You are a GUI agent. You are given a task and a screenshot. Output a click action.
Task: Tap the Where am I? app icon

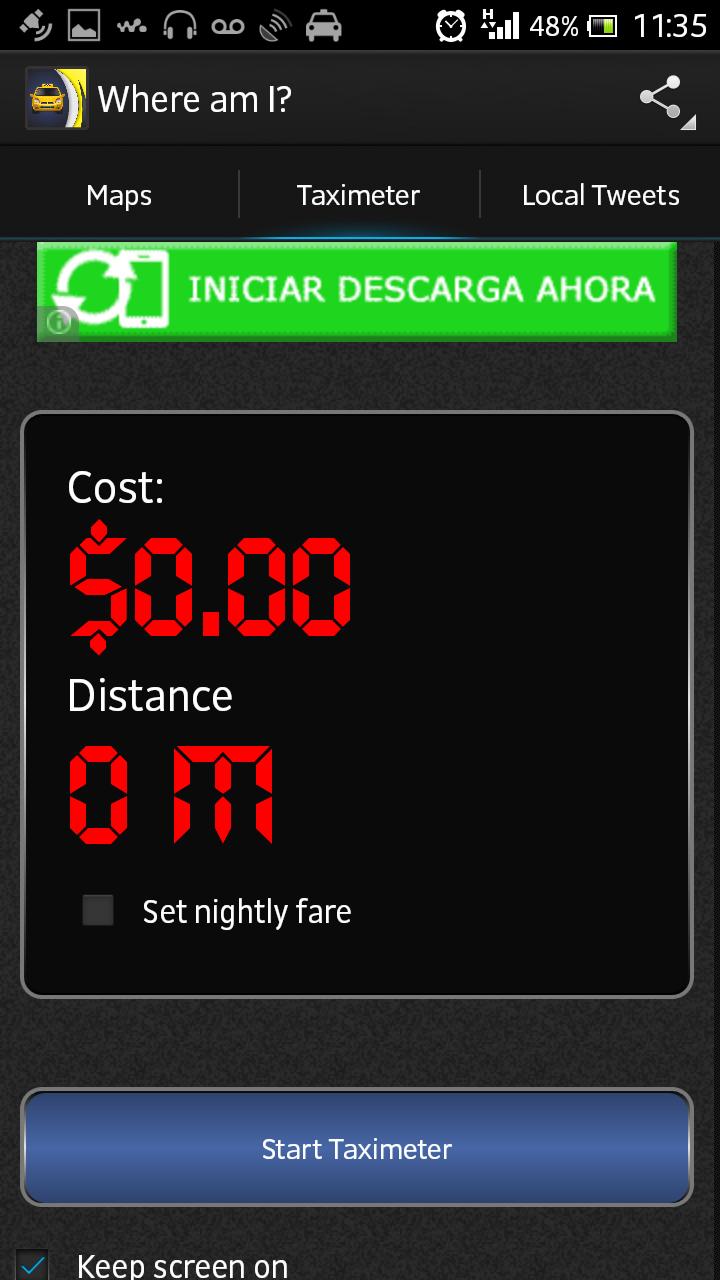[x=56, y=98]
